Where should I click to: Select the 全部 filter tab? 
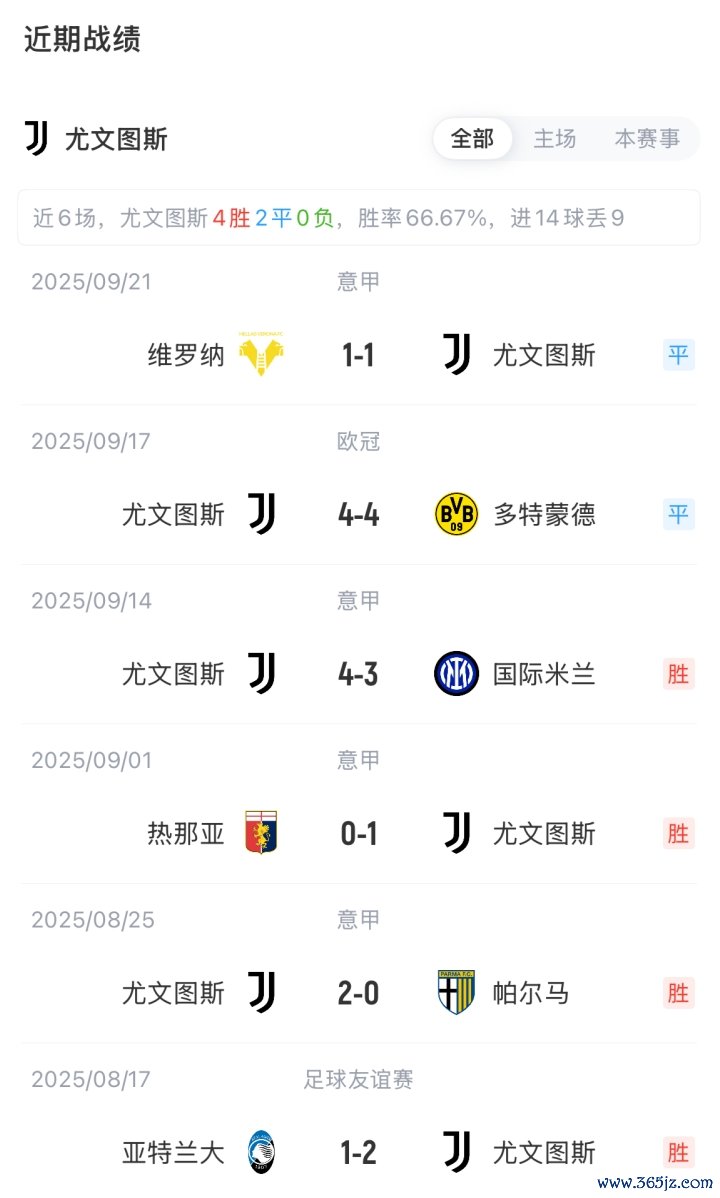472,139
